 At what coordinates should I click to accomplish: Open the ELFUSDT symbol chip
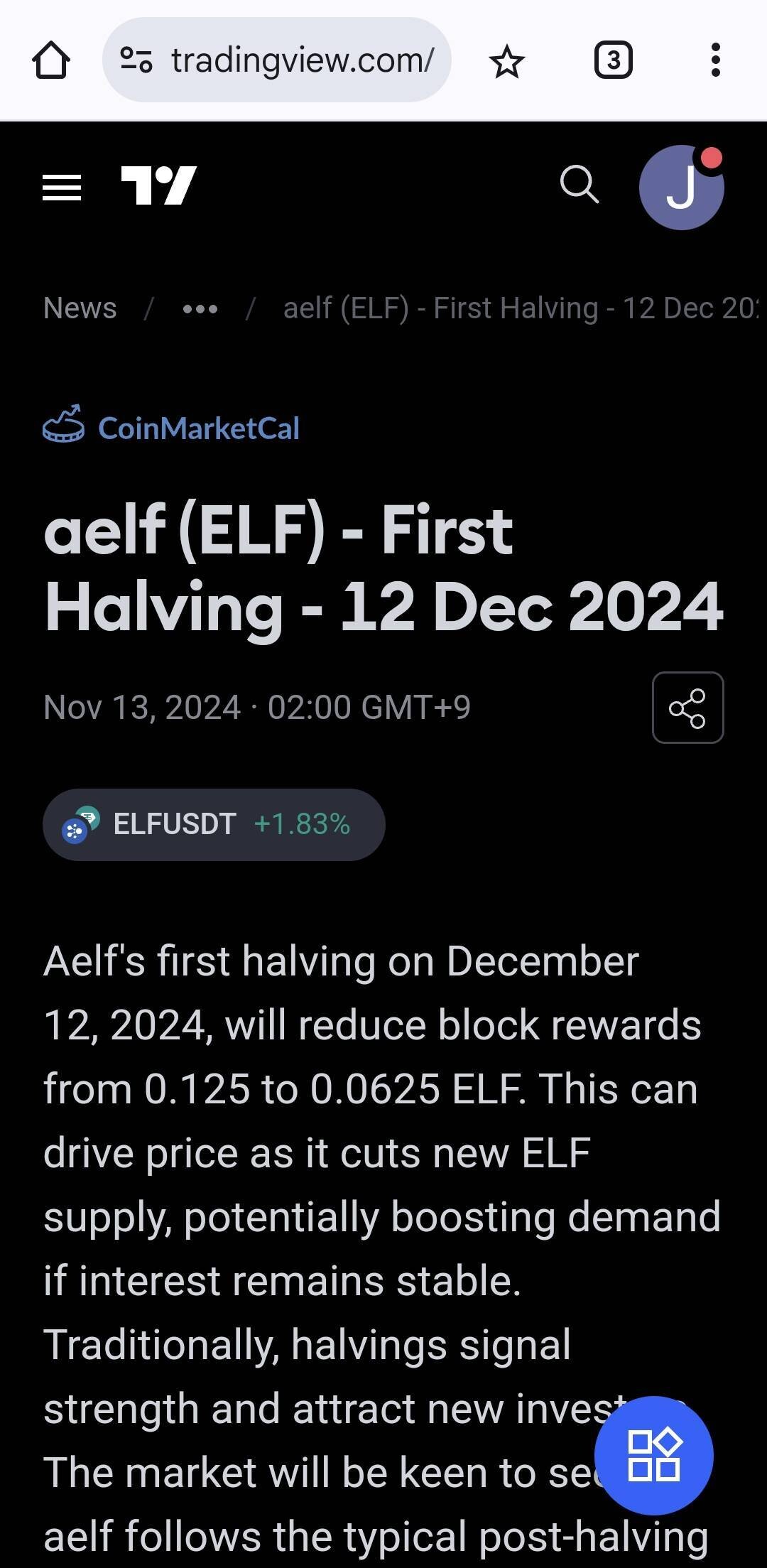tap(214, 825)
